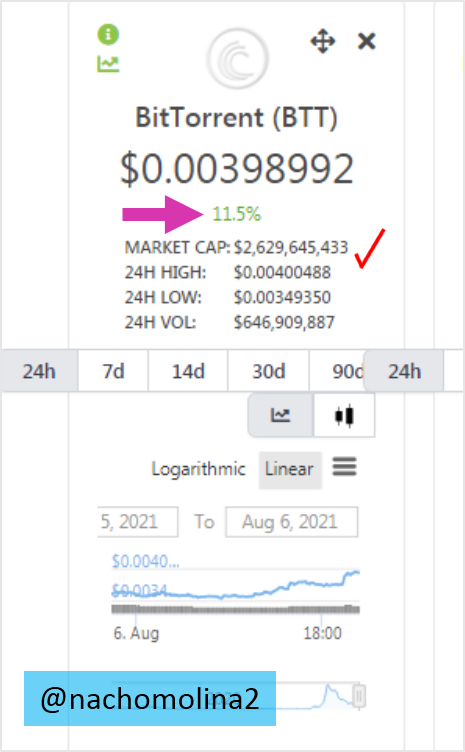Tap the chart range slider handle

[x=359, y=695]
